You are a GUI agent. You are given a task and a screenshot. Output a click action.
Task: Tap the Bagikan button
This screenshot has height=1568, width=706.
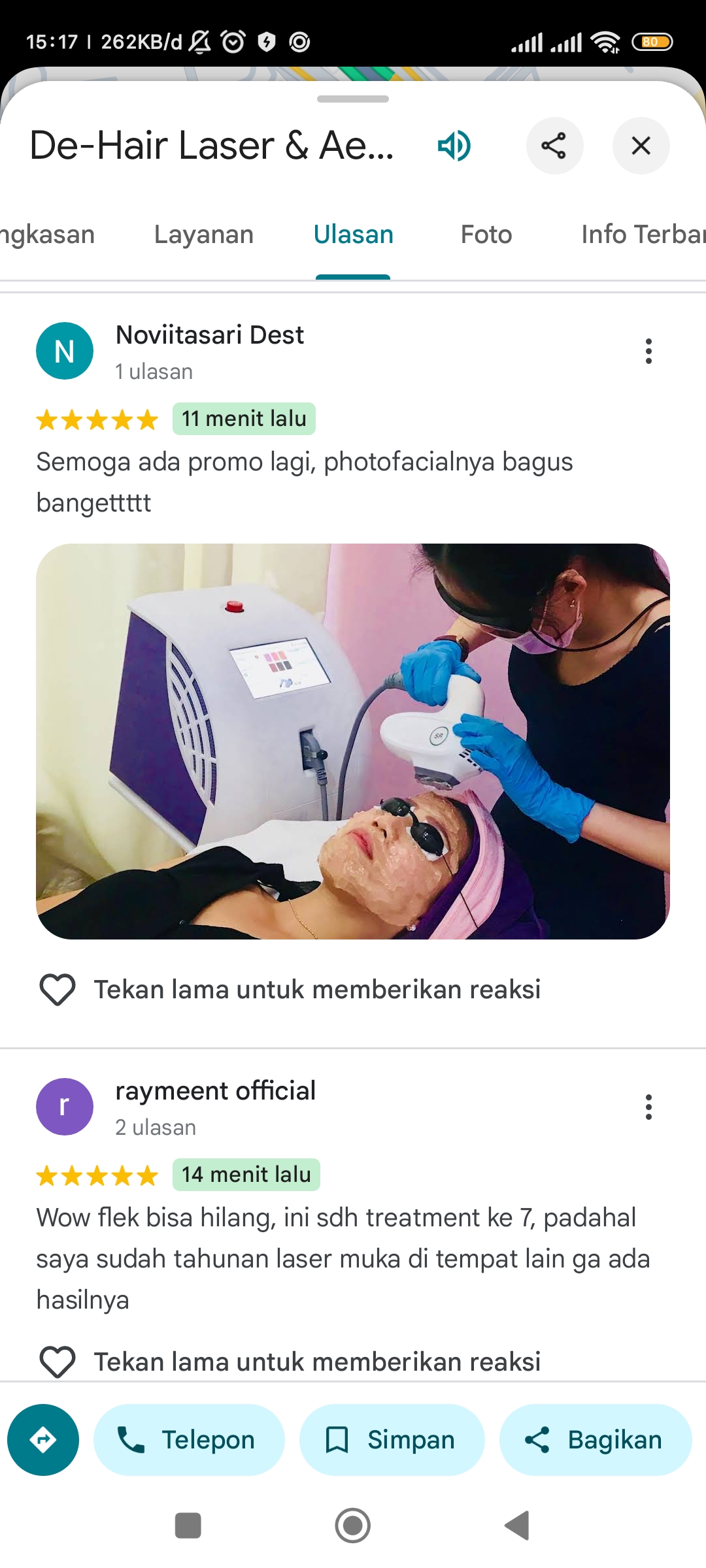(x=596, y=1440)
